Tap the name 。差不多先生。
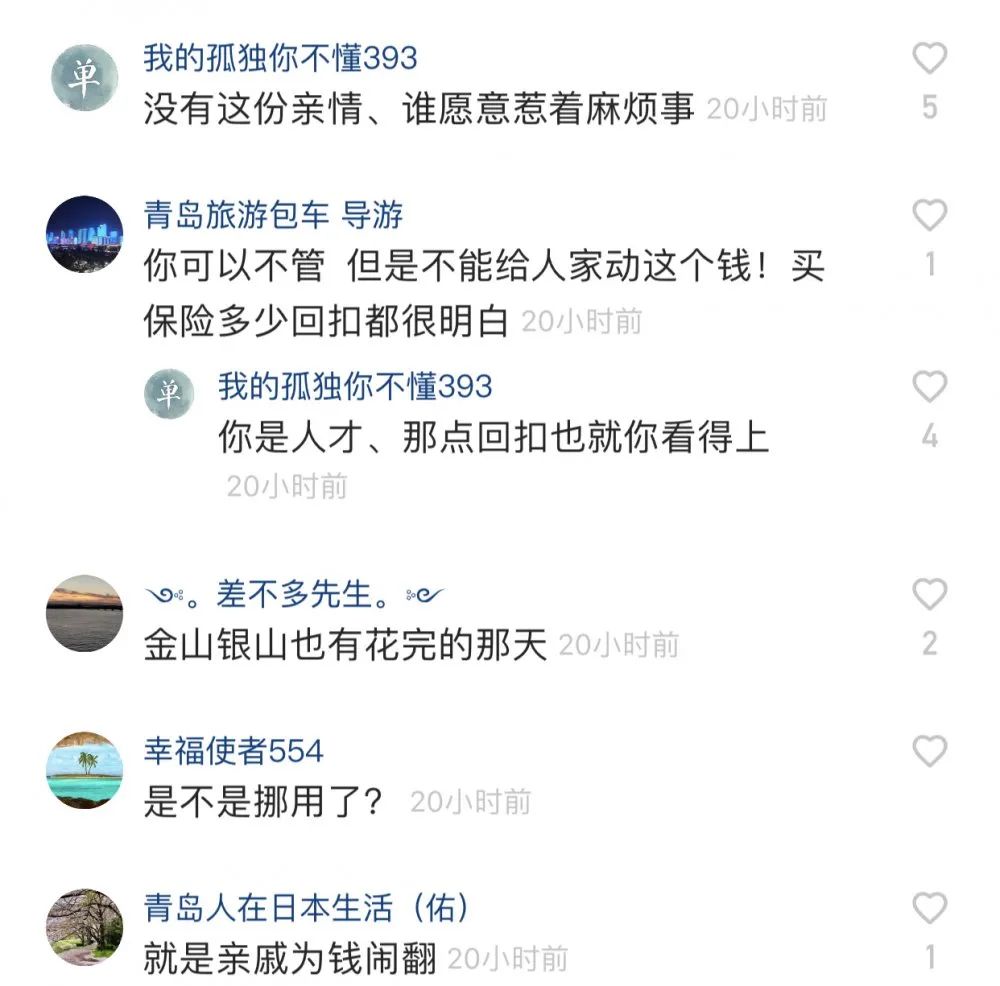1000x986 pixels. click(x=295, y=595)
